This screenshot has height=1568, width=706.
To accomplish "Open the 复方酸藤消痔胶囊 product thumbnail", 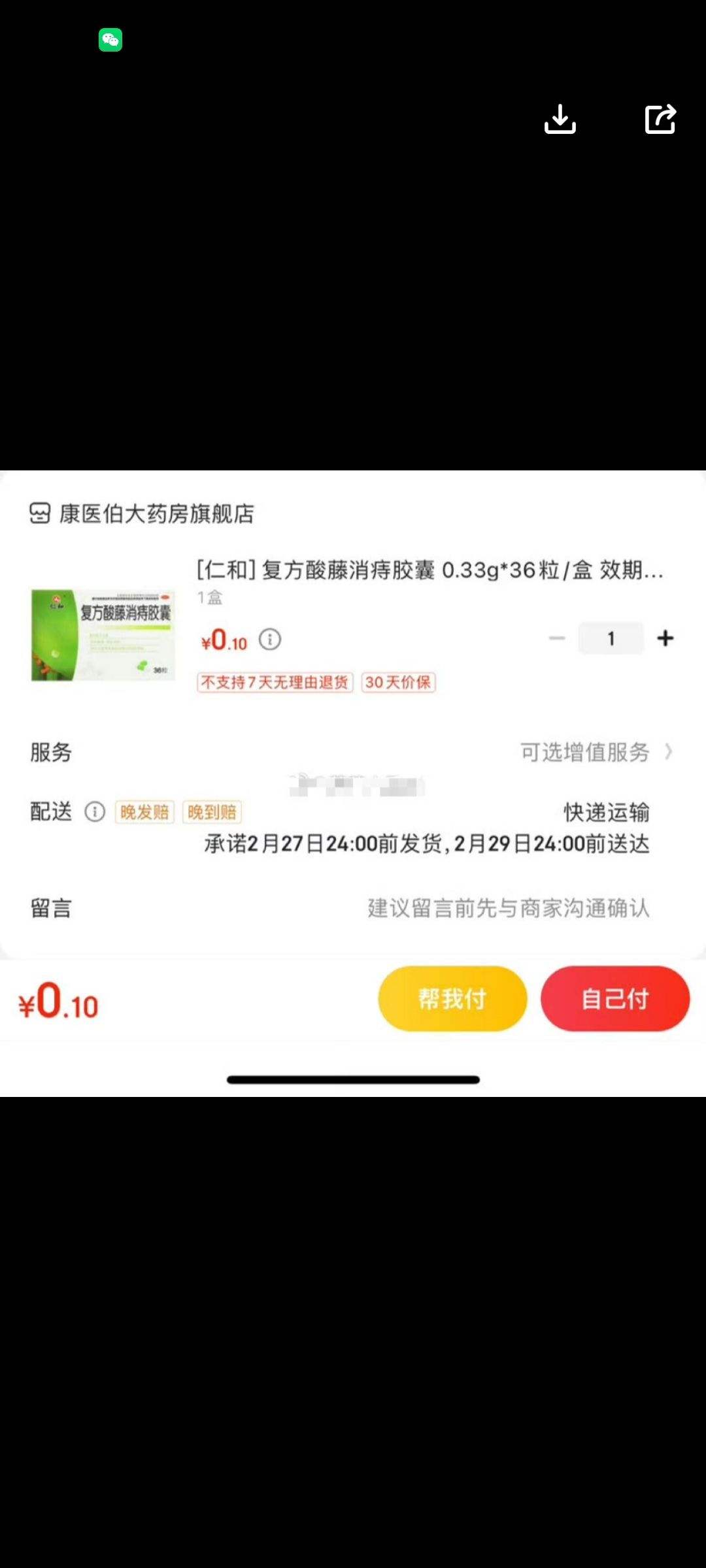I will (x=102, y=634).
